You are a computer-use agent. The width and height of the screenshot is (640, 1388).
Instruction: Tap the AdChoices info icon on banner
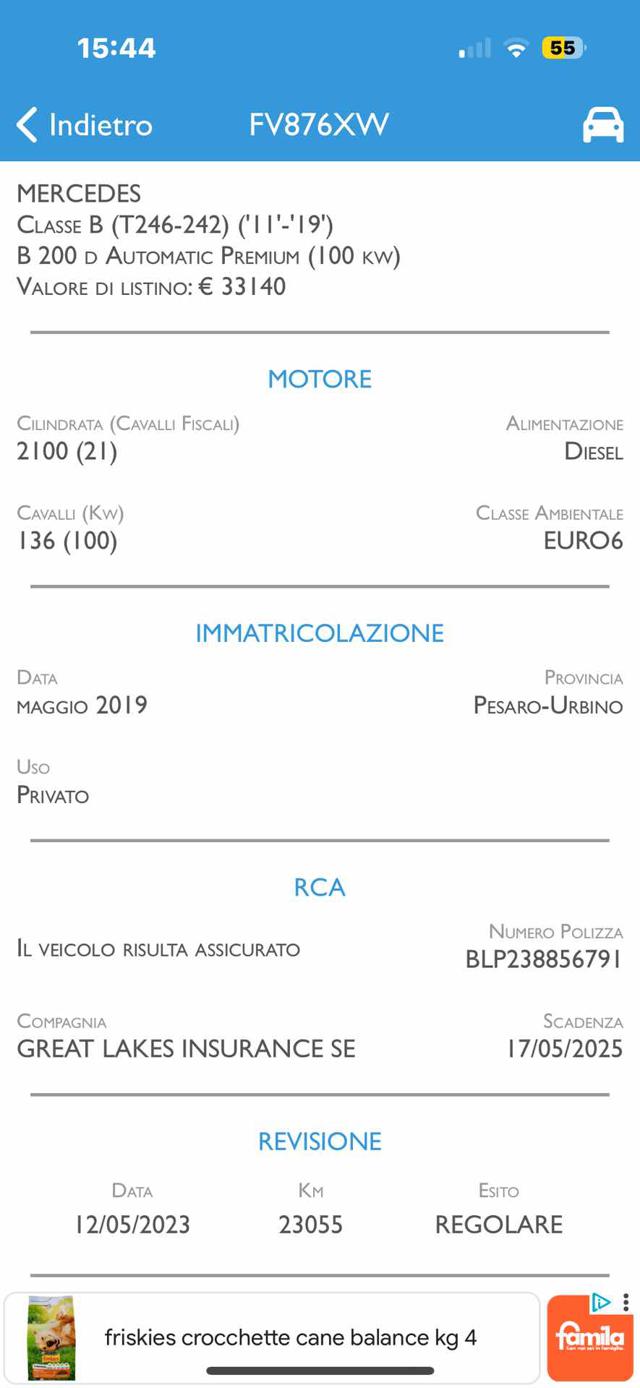click(601, 1302)
